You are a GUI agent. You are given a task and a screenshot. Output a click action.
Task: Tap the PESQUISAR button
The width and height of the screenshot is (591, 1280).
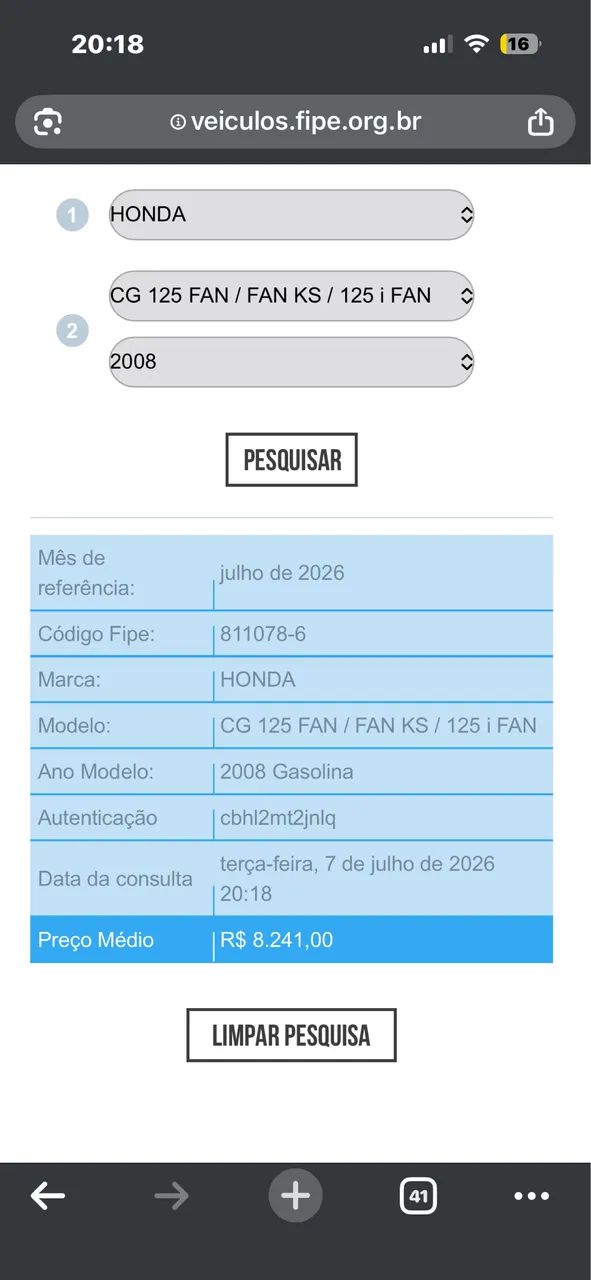click(x=291, y=460)
